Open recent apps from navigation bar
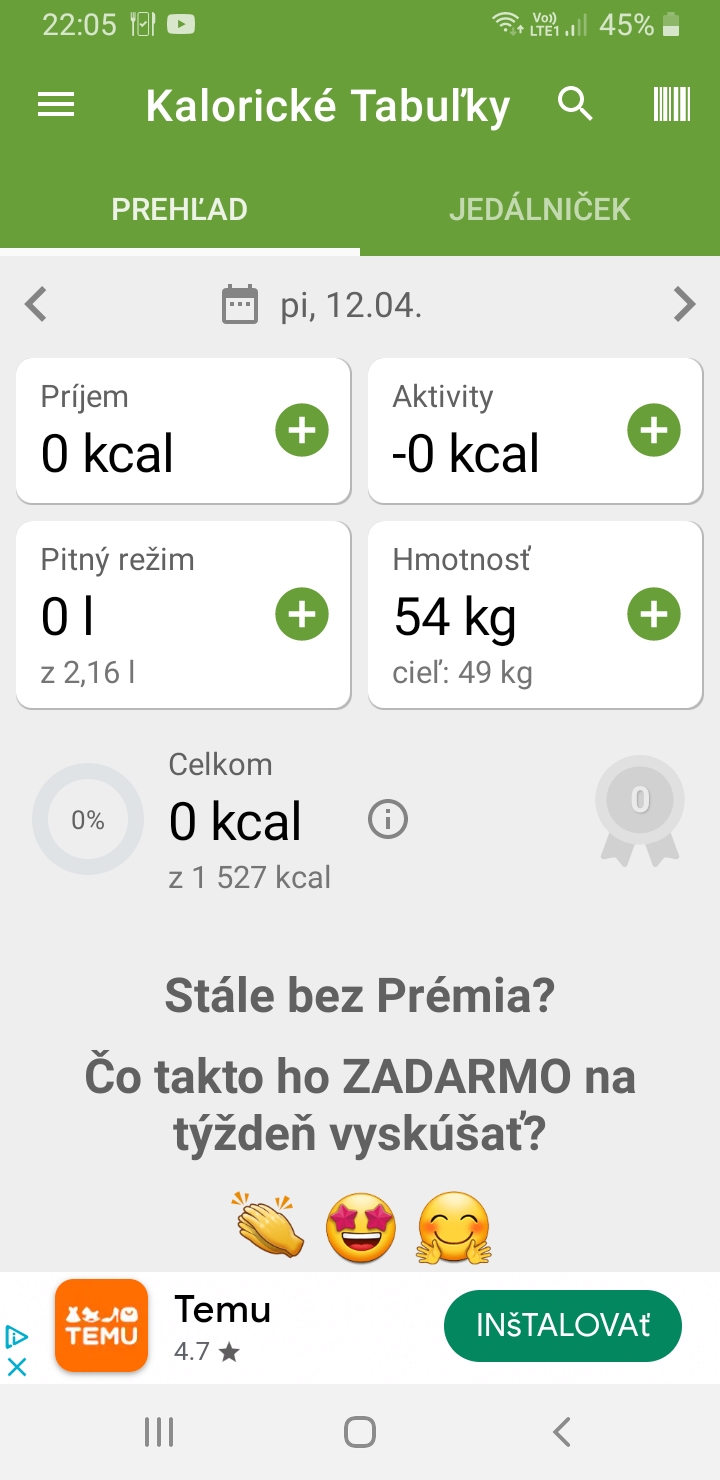This screenshot has height=1480, width=720. (x=159, y=1432)
